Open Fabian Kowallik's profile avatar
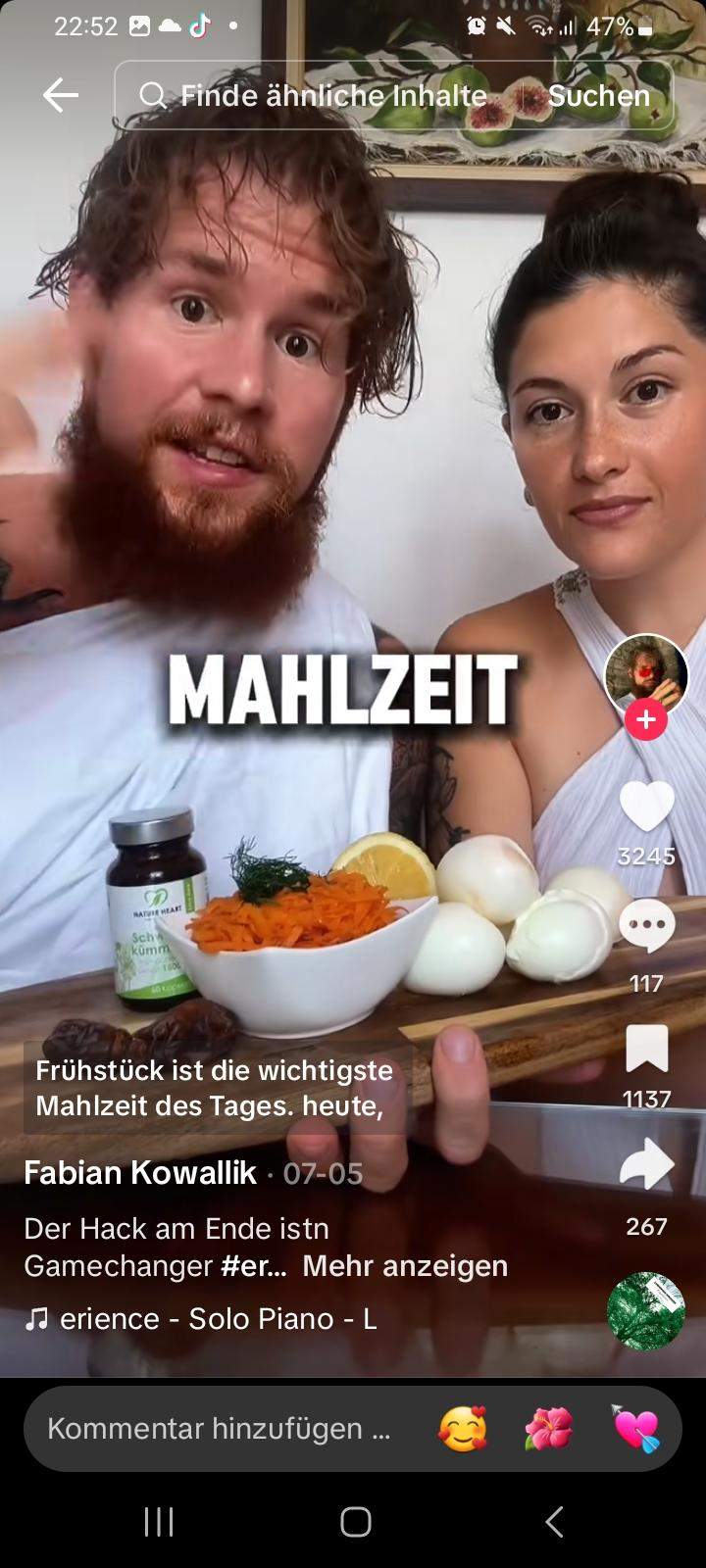Image resolution: width=706 pixels, height=1568 pixels. [645, 676]
